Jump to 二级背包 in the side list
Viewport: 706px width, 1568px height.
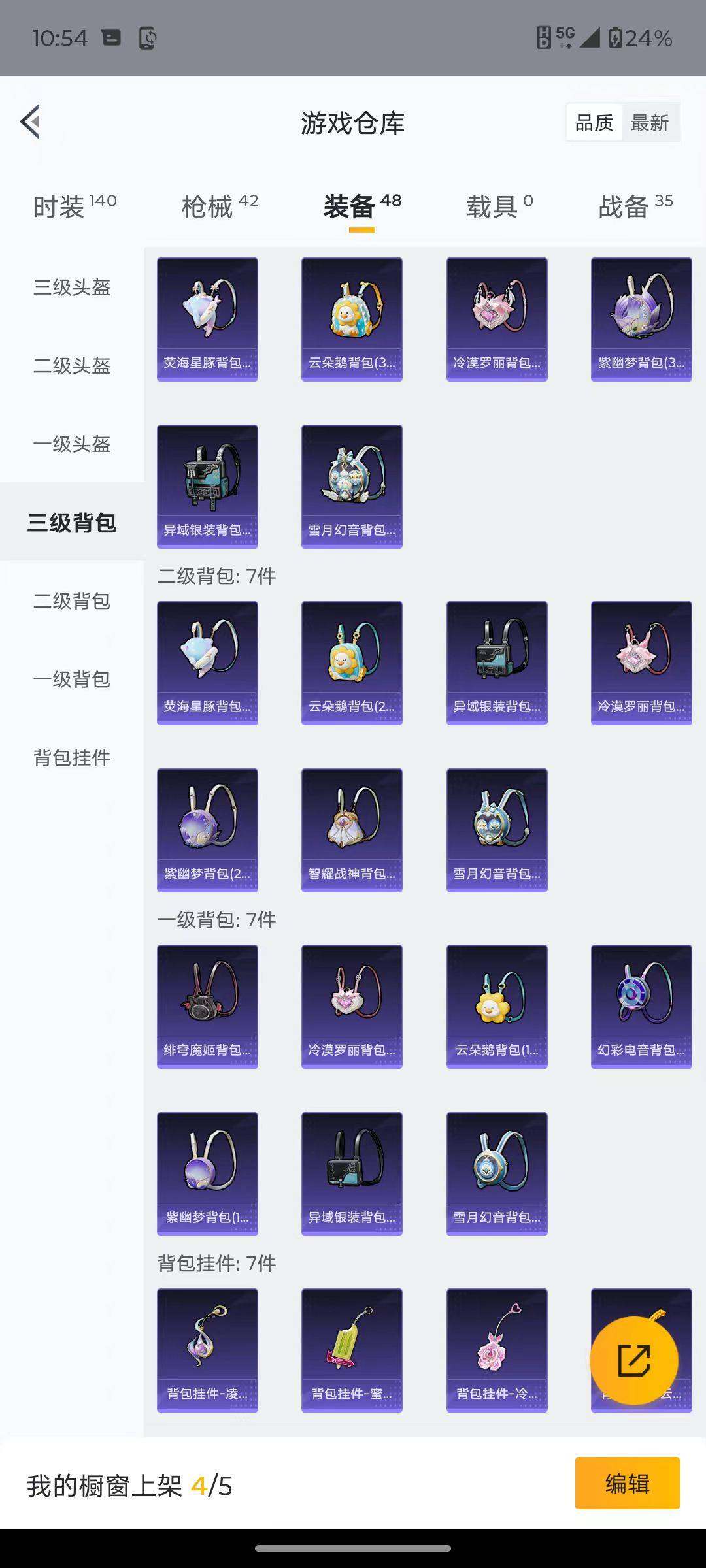(x=72, y=601)
